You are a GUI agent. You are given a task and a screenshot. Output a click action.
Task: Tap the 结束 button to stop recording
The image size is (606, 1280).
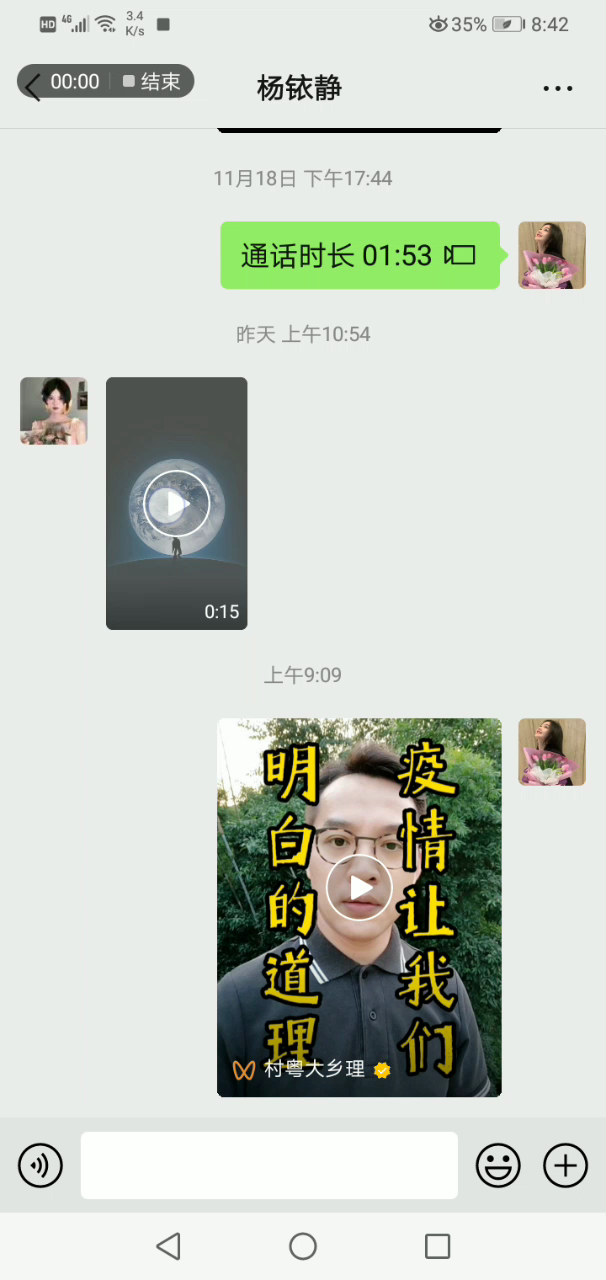point(152,82)
